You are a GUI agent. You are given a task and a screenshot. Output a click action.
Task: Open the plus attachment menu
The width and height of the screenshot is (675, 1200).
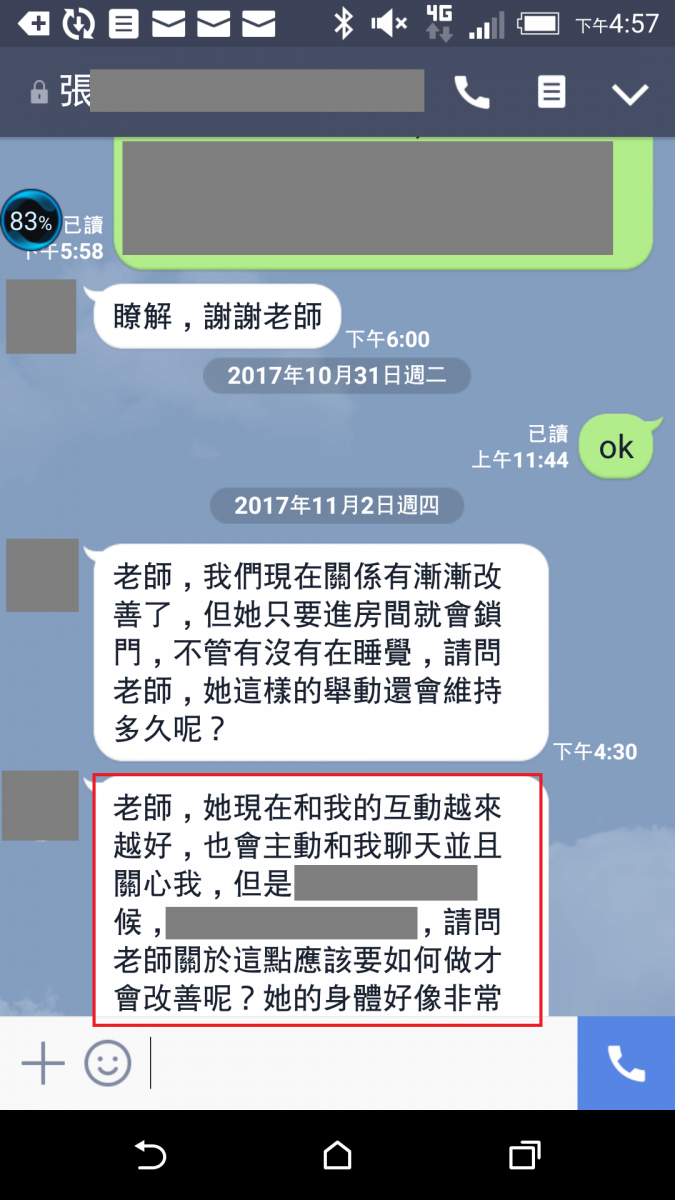[x=42, y=1064]
